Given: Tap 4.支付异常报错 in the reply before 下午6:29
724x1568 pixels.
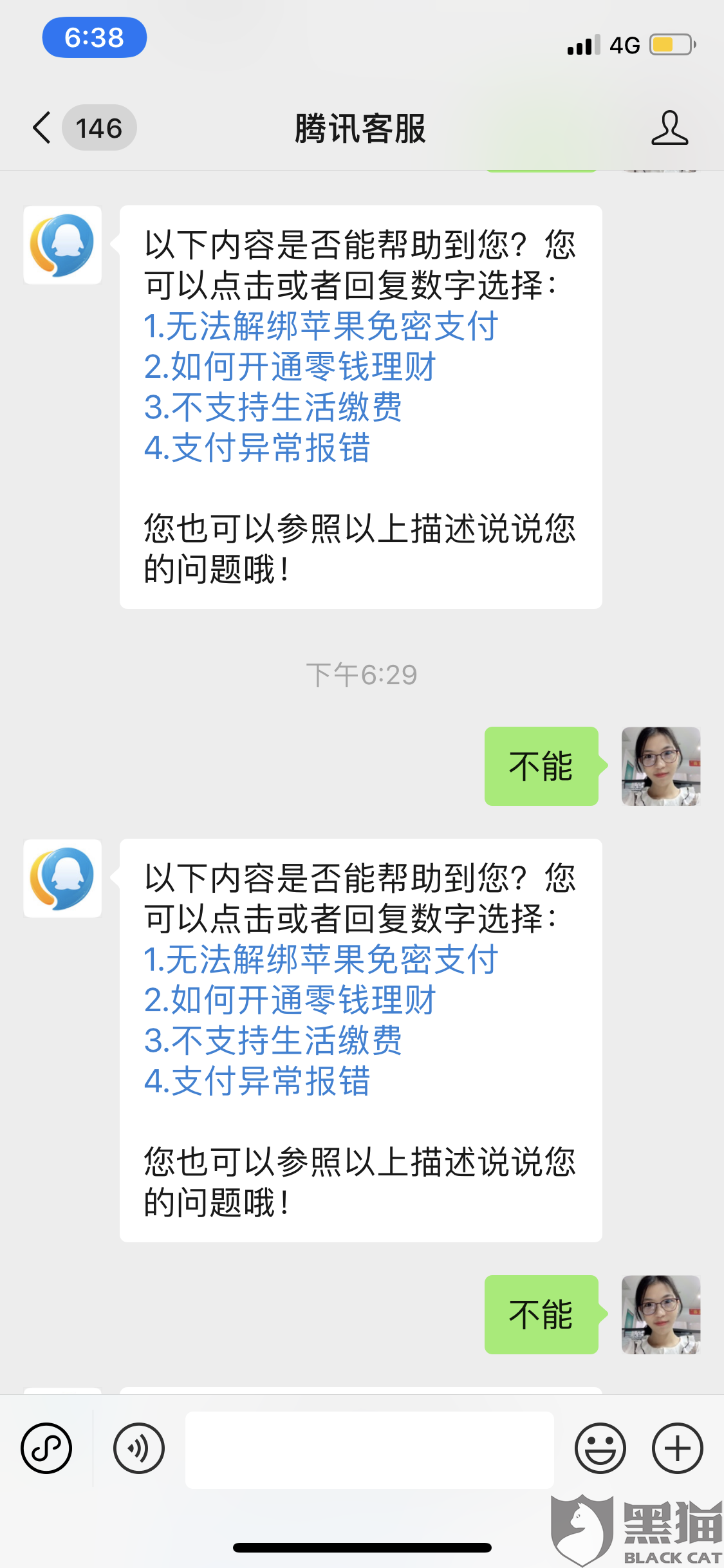Looking at the screenshot, I should [x=257, y=447].
